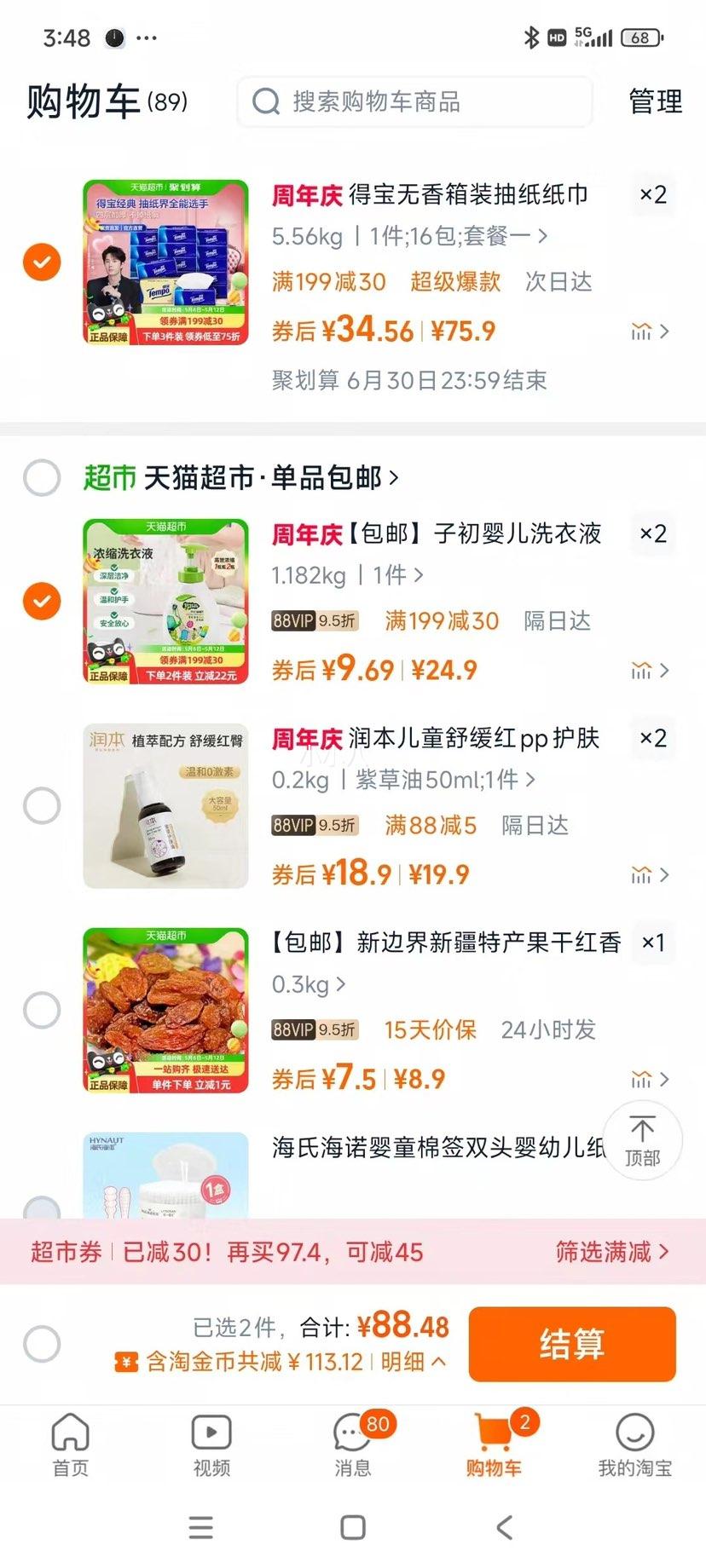Expand the 明细 discount details

pos(414,1362)
